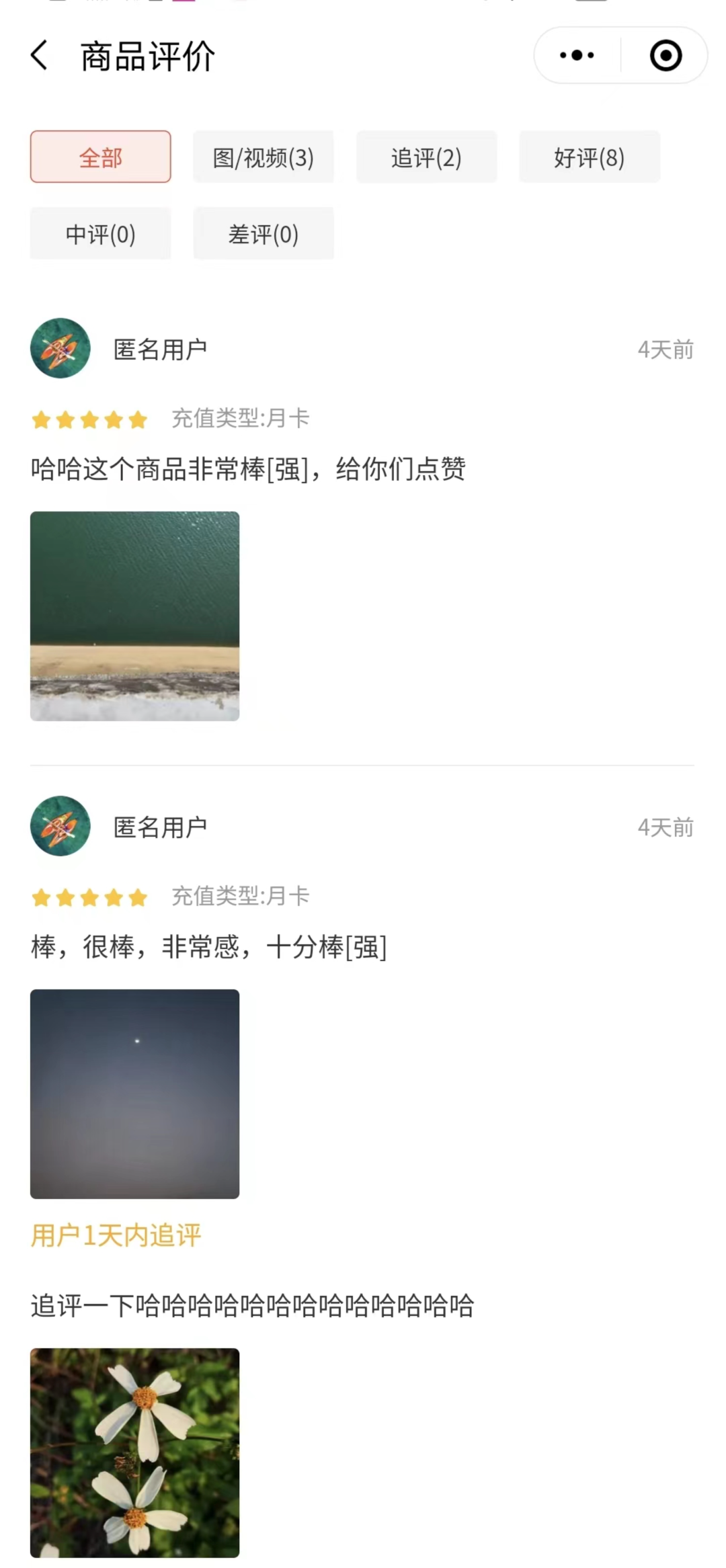Open the green water photo in first review
Viewport: 726px width, 1568px height.
134,616
